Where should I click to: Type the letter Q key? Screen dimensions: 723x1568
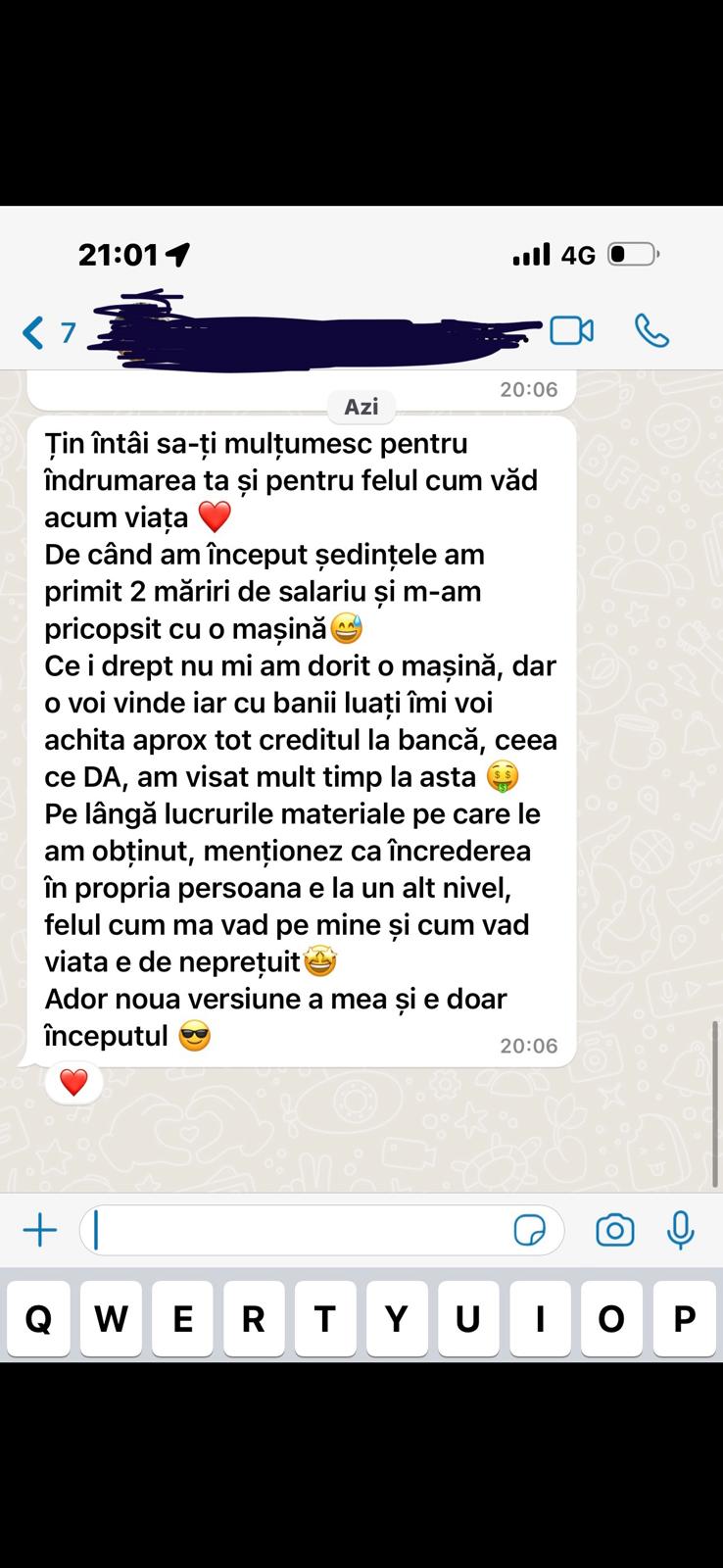click(x=38, y=1319)
